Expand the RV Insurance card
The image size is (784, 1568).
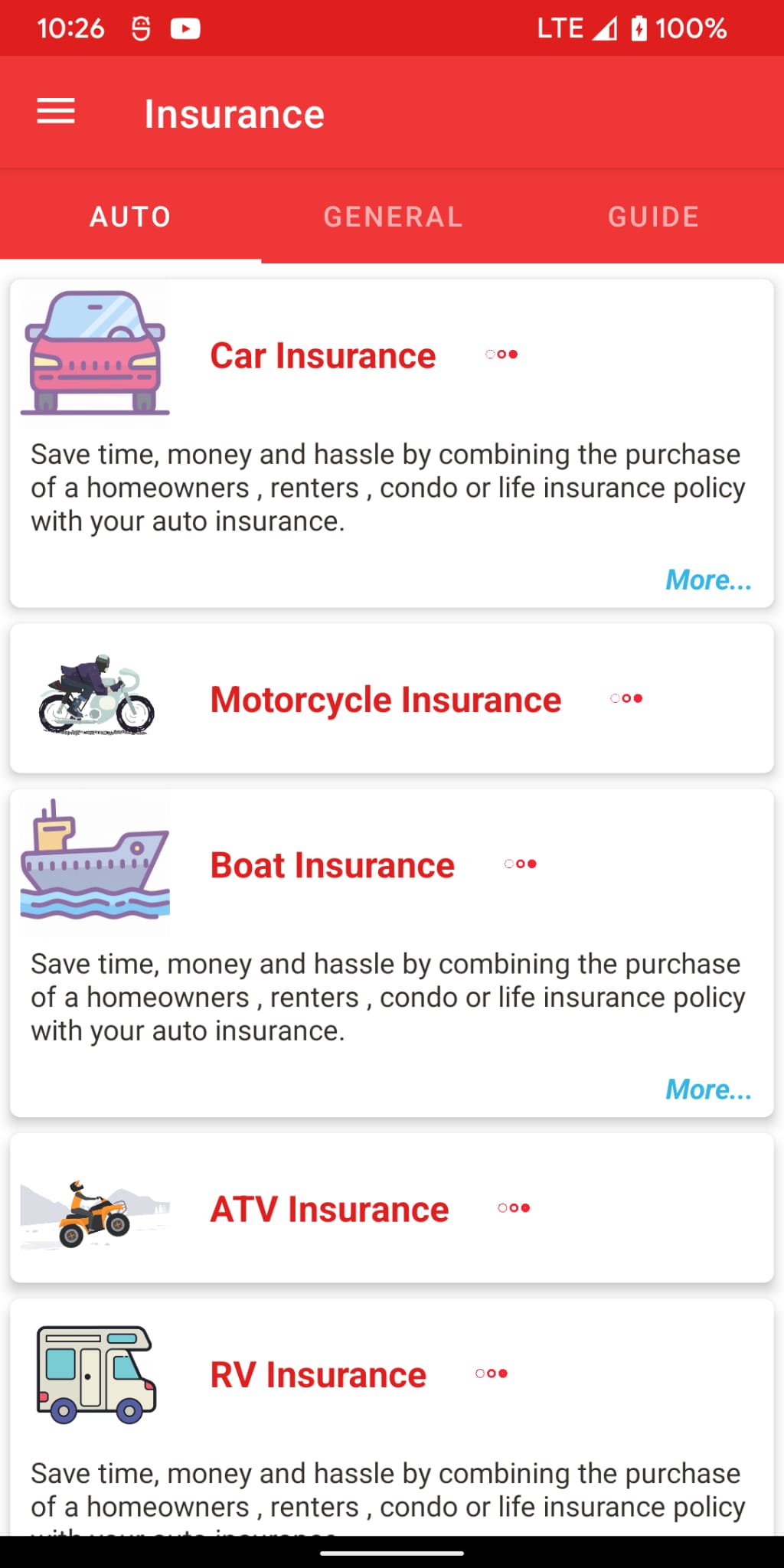click(392, 1374)
